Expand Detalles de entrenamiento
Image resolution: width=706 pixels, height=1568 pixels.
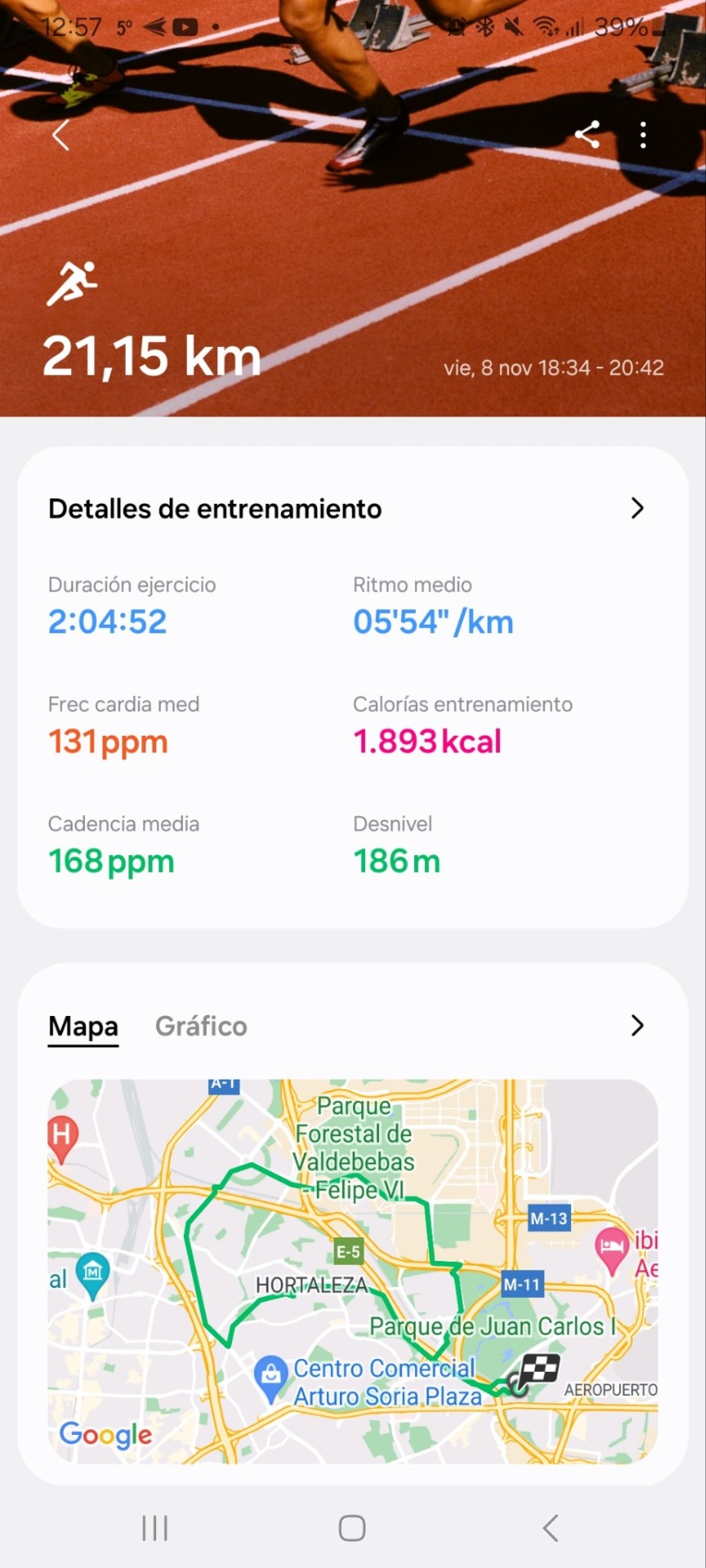point(637,508)
